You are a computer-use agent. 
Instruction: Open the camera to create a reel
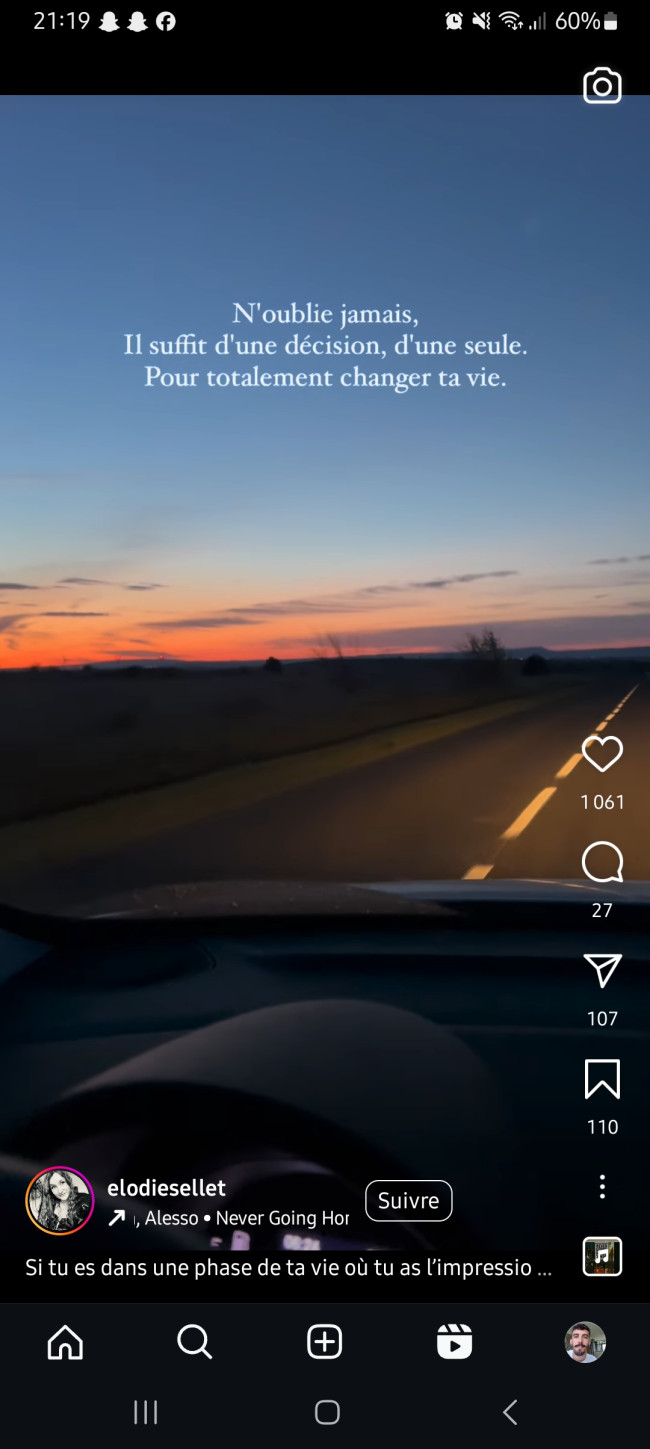pyautogui.click(x=602, y=87)
